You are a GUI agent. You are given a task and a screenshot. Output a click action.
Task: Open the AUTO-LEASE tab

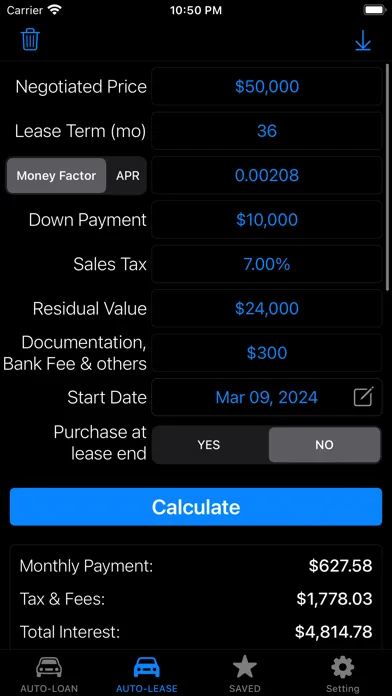pyautogui.click(x=147, y=675)
